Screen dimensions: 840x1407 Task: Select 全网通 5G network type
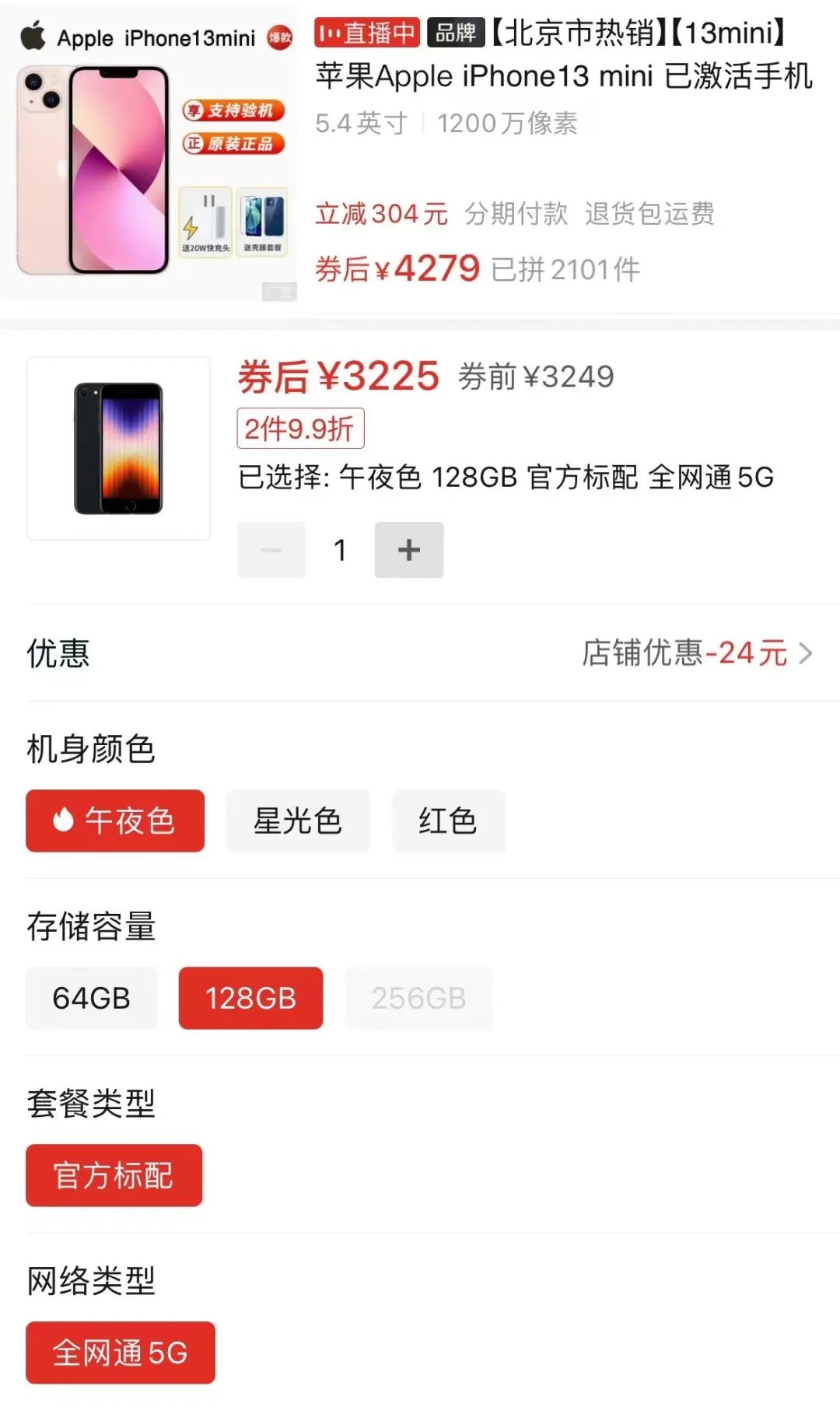click(x=120, y=1353)
